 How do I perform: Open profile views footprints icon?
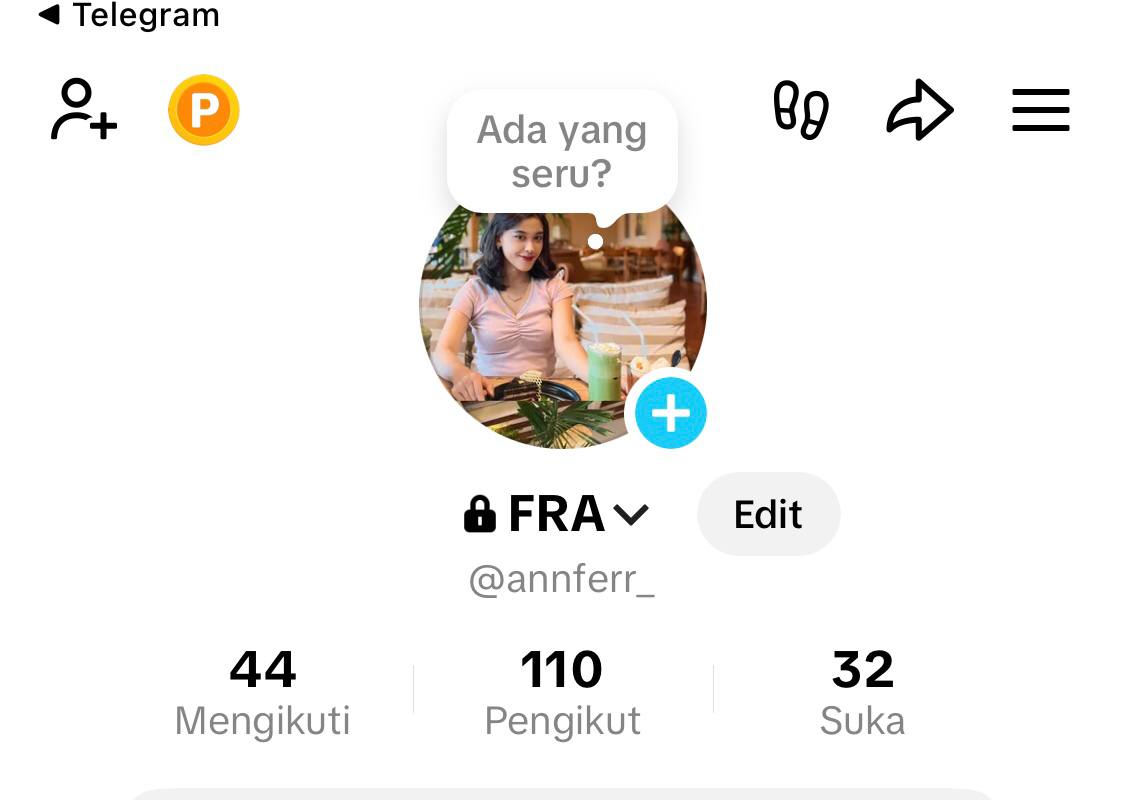[801, 110]
